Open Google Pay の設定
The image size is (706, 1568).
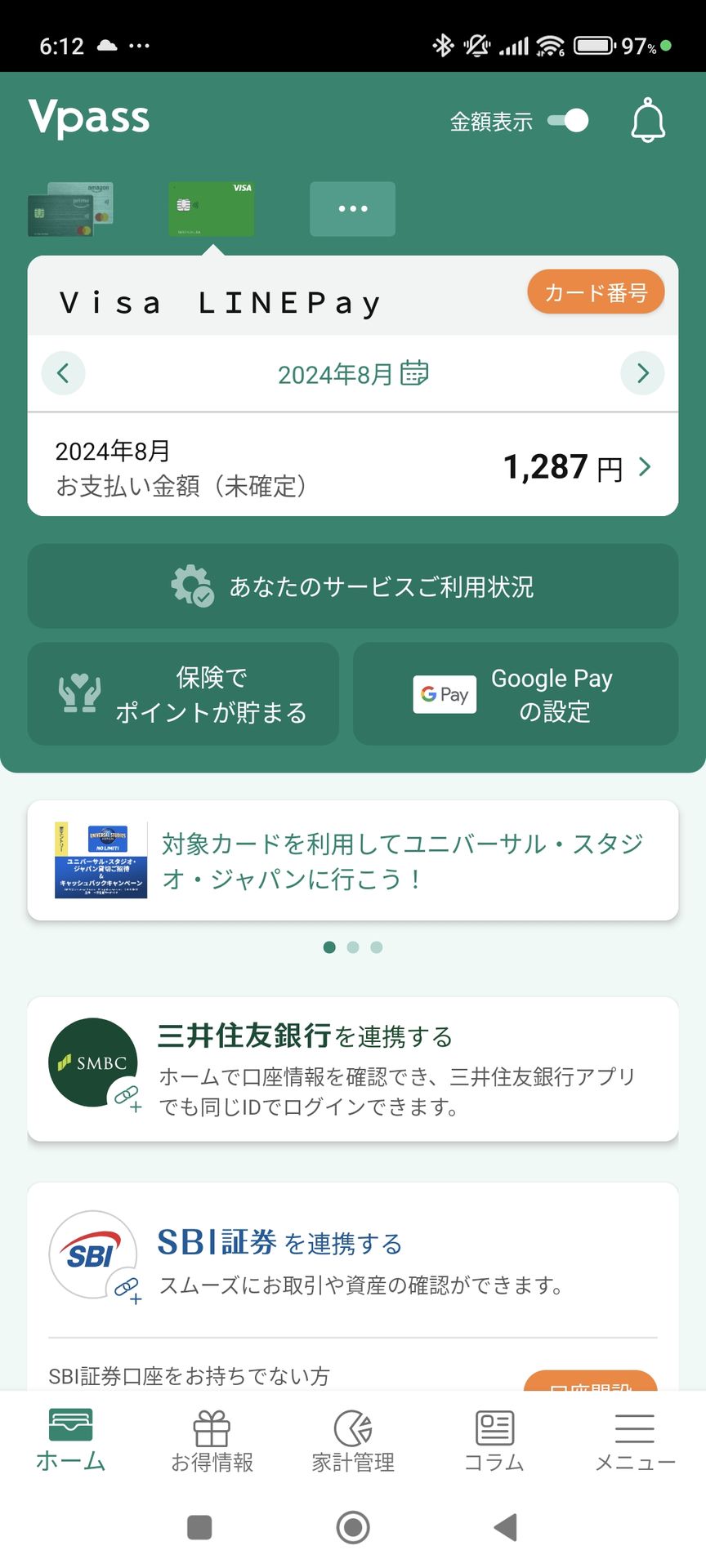click(516, 694)
